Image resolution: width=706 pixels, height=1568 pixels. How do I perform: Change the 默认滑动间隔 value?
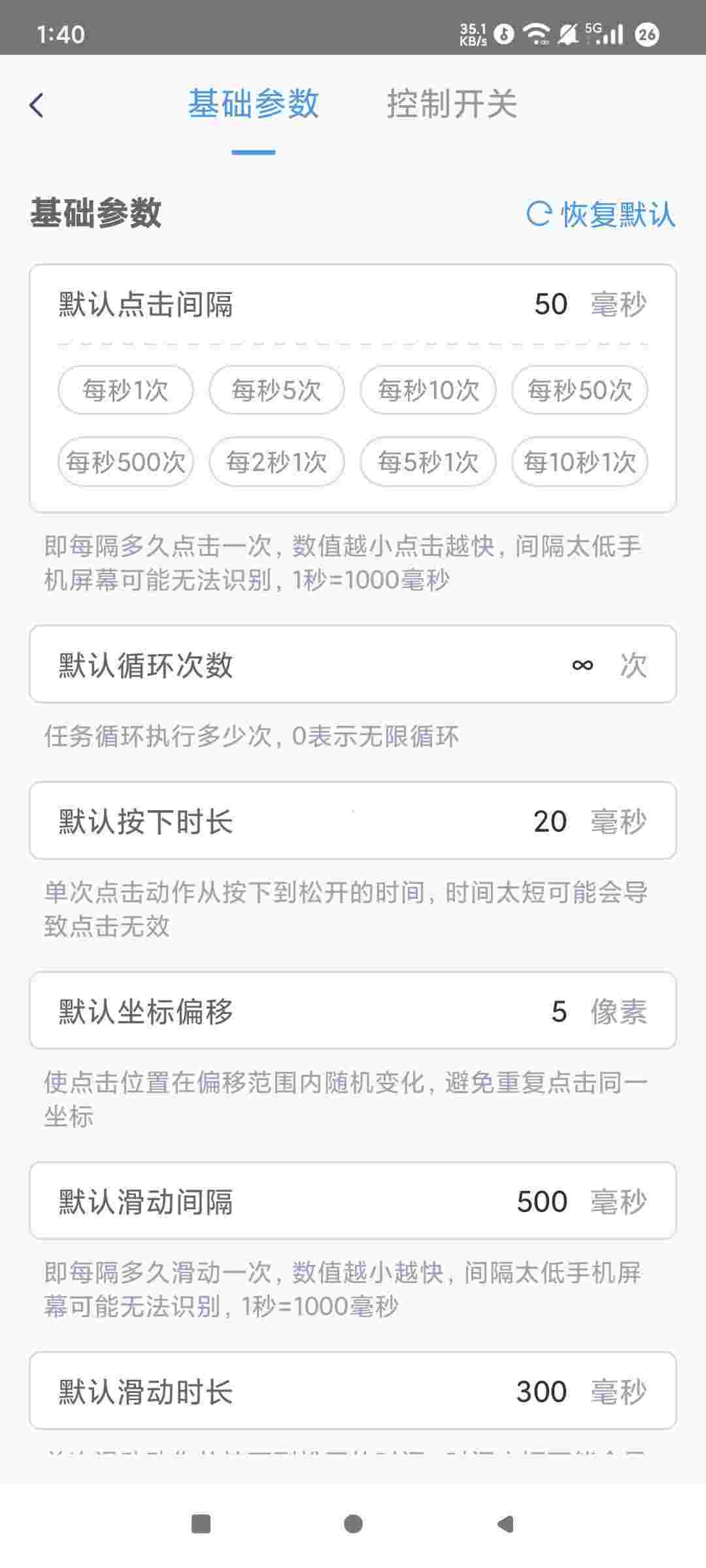pos(541,1202)
